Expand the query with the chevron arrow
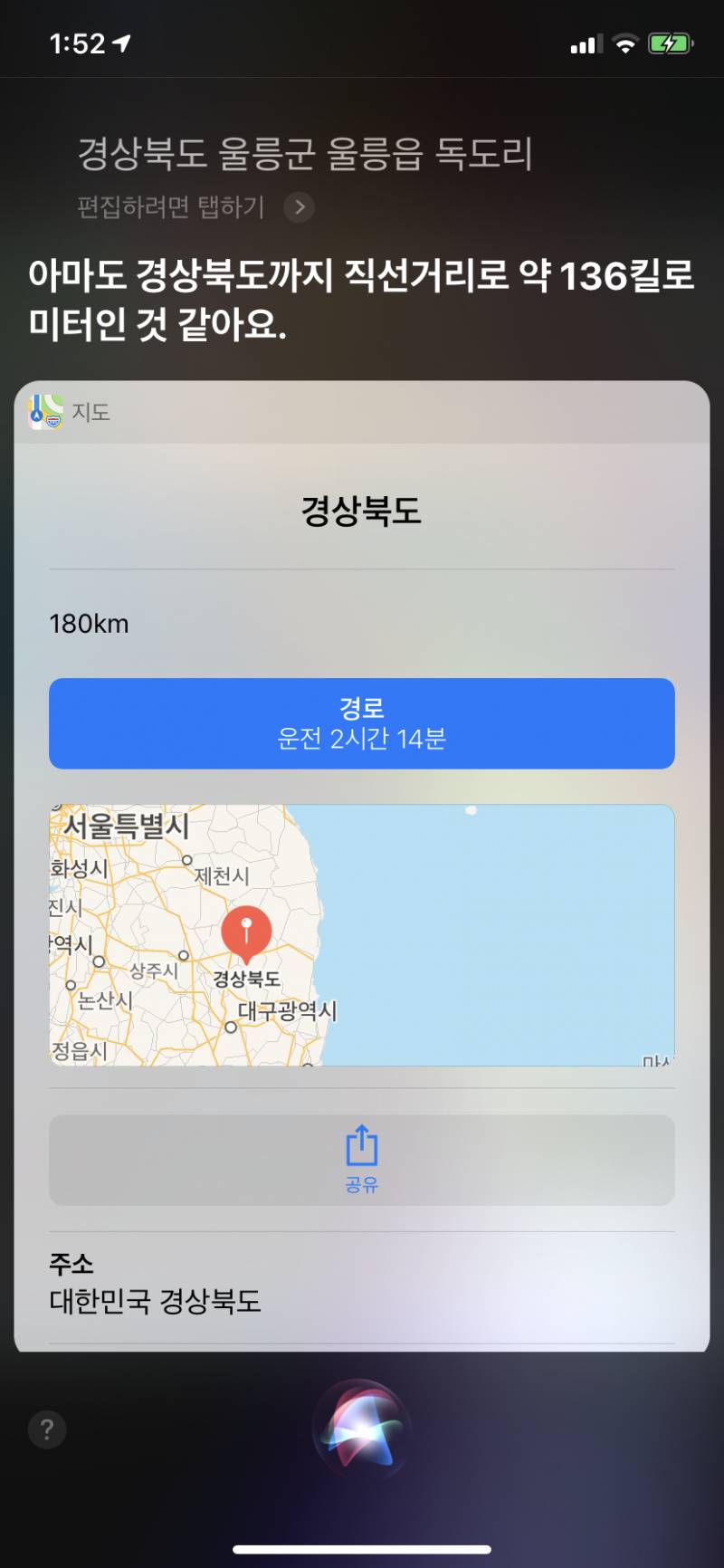Image resolution: width=724 pixels, height=1568 pixels. [298, 207]
